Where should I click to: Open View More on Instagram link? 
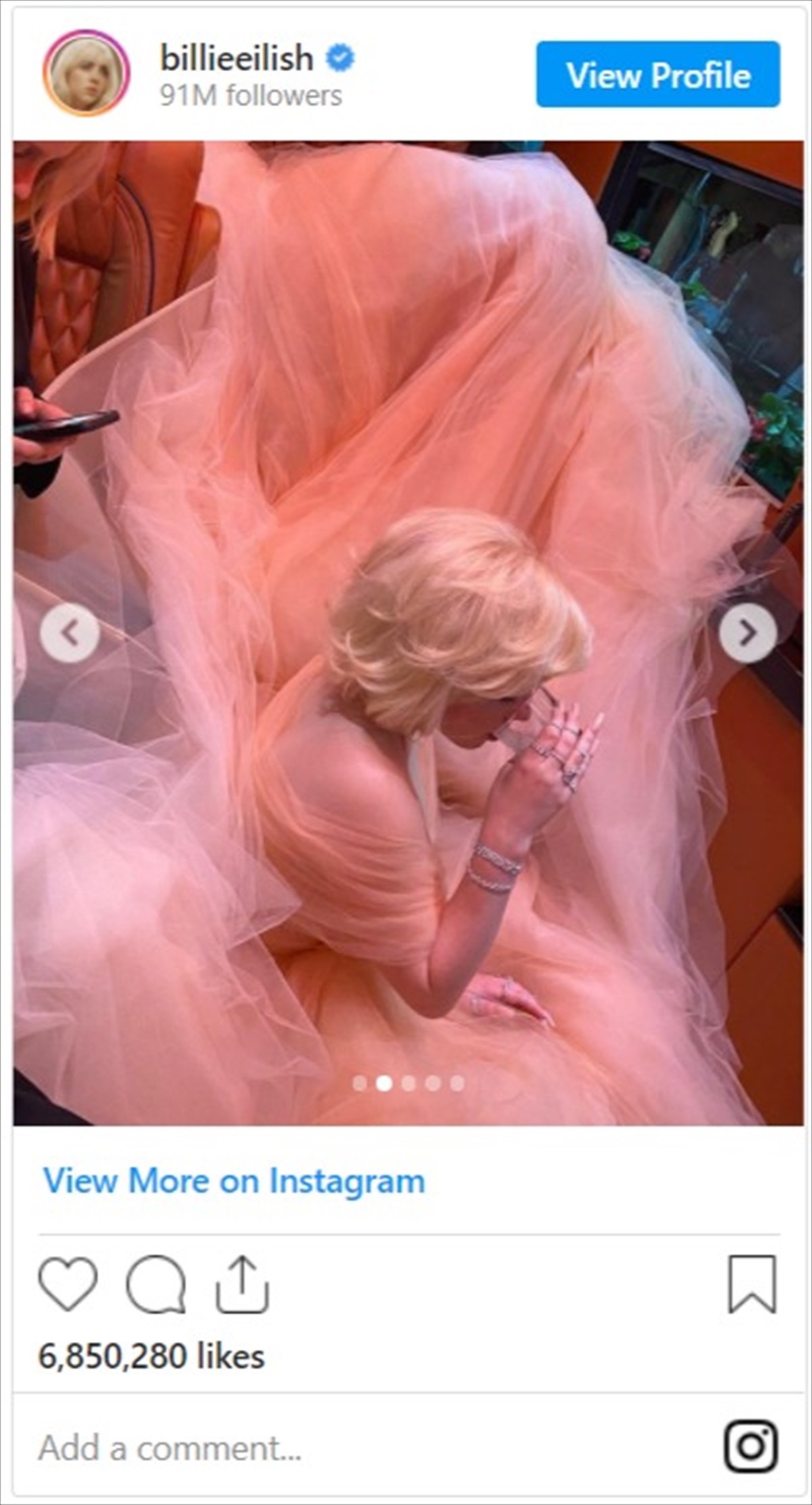point(234,1182)
